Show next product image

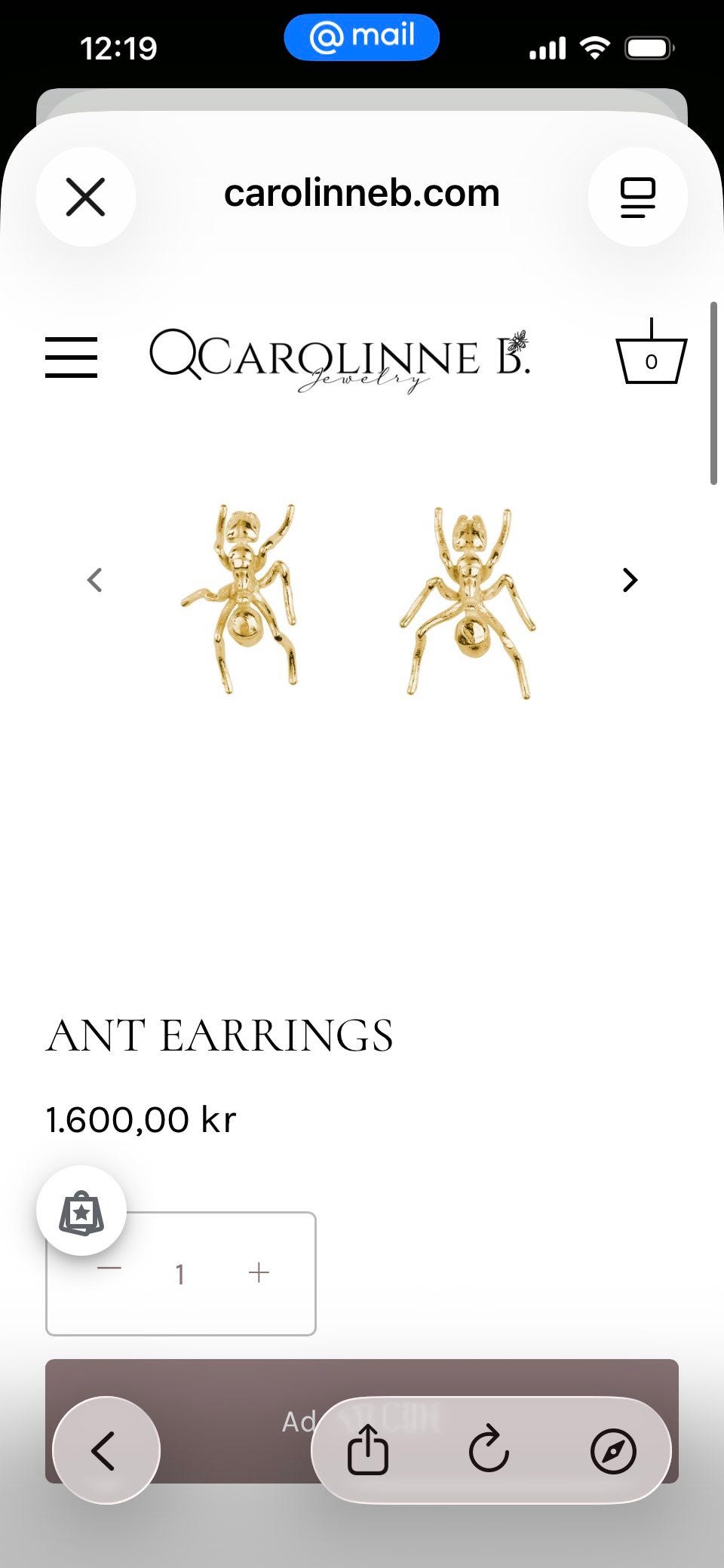(x=630, y=580)
